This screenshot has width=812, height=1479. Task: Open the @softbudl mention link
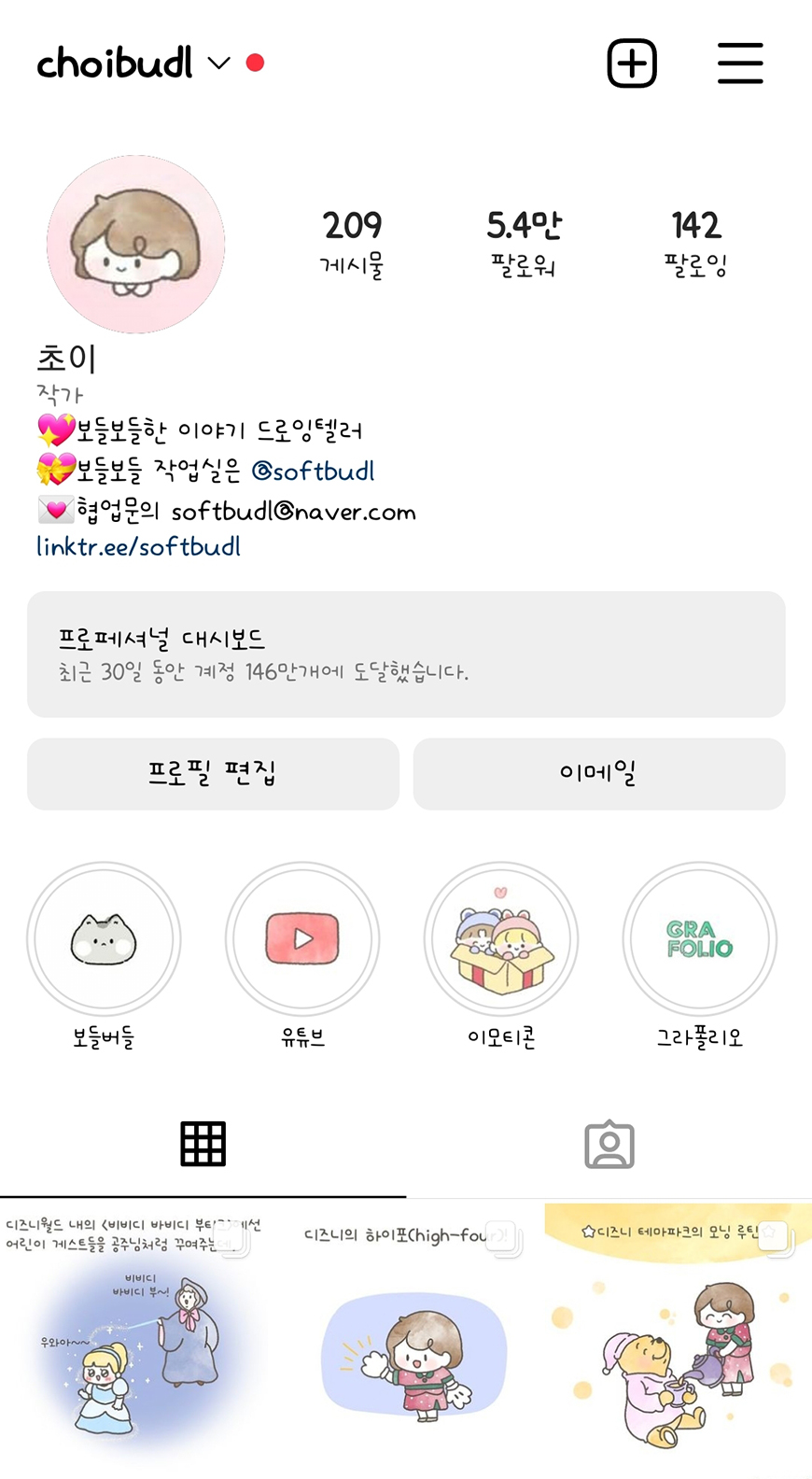[x=314, y=472]
